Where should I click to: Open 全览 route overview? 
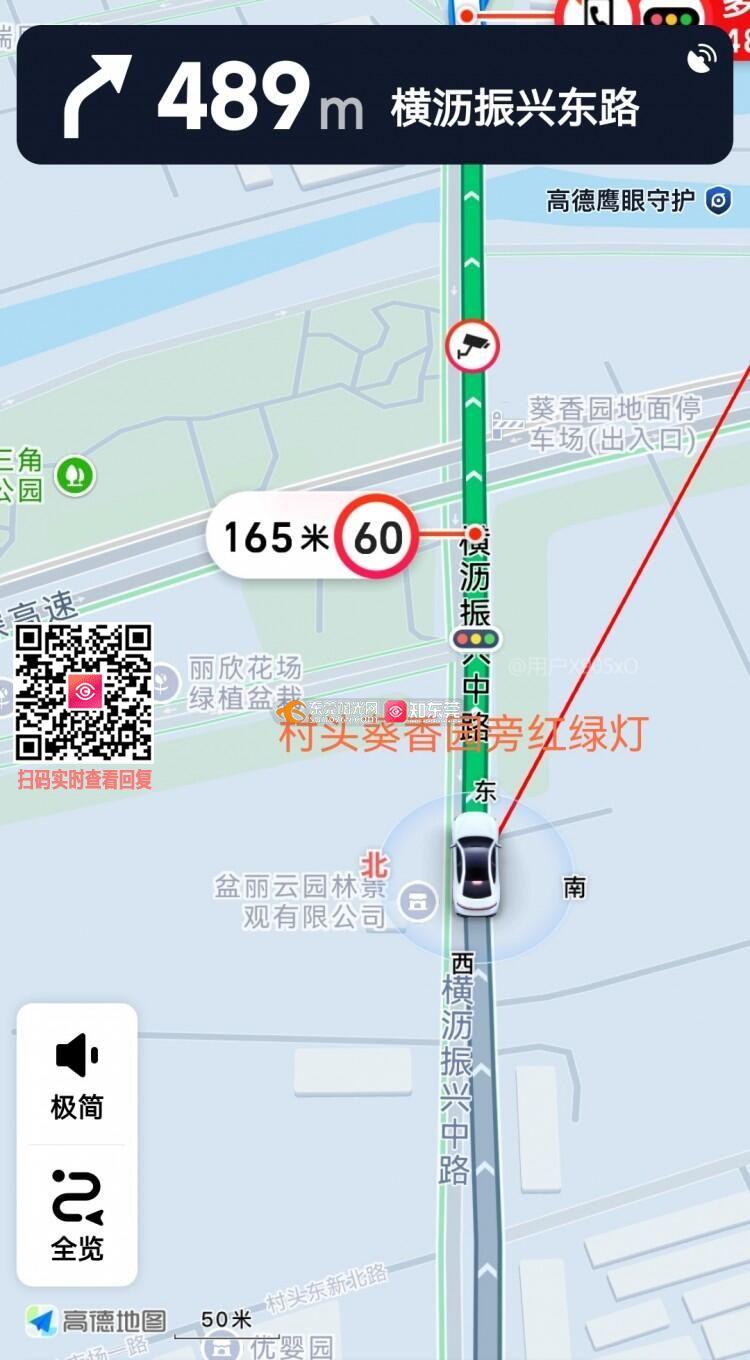pos(77,1214)
